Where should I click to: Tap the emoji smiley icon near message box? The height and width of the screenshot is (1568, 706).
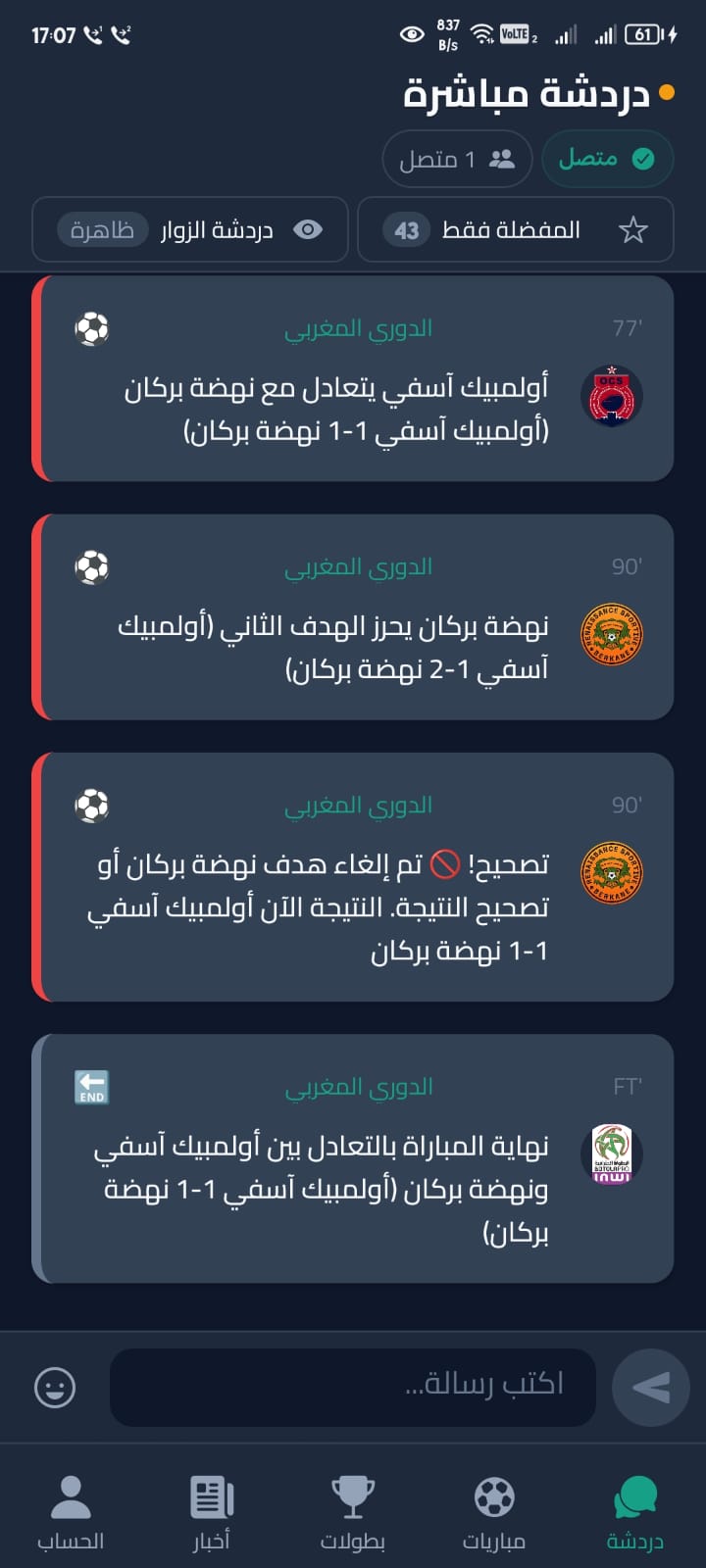click(x=56, y=1387)
